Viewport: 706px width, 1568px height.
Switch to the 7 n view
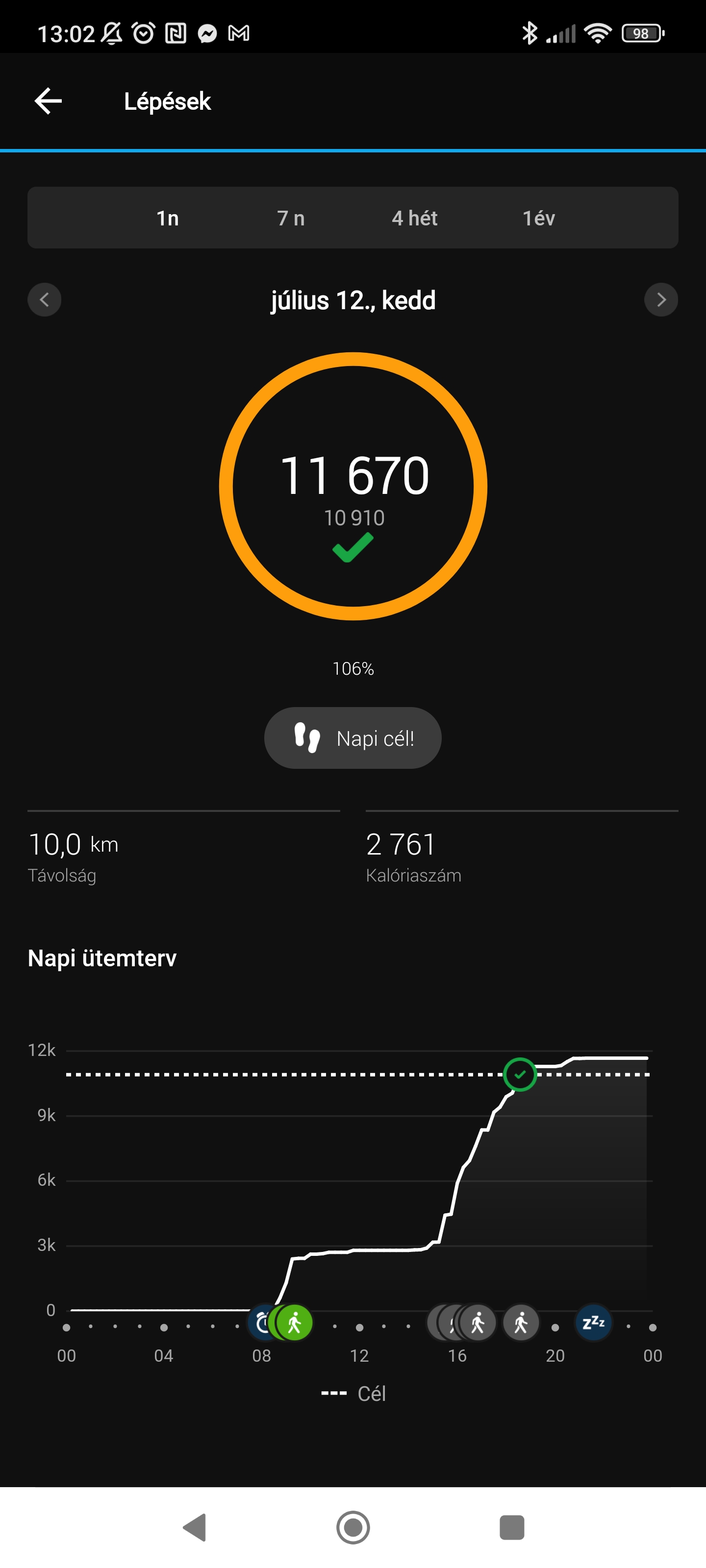(x=291, y=218)
